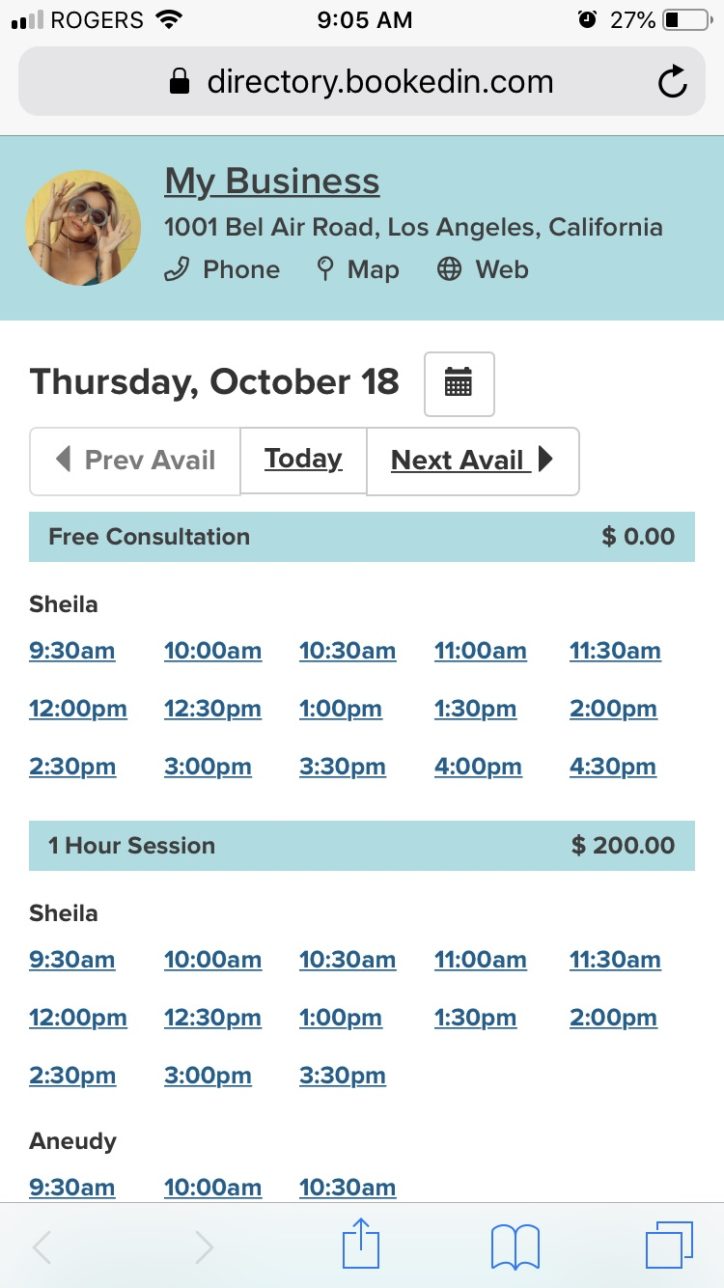
Task: Choose 4:30pm Free Consultation slot
Action: click(613, 767)
